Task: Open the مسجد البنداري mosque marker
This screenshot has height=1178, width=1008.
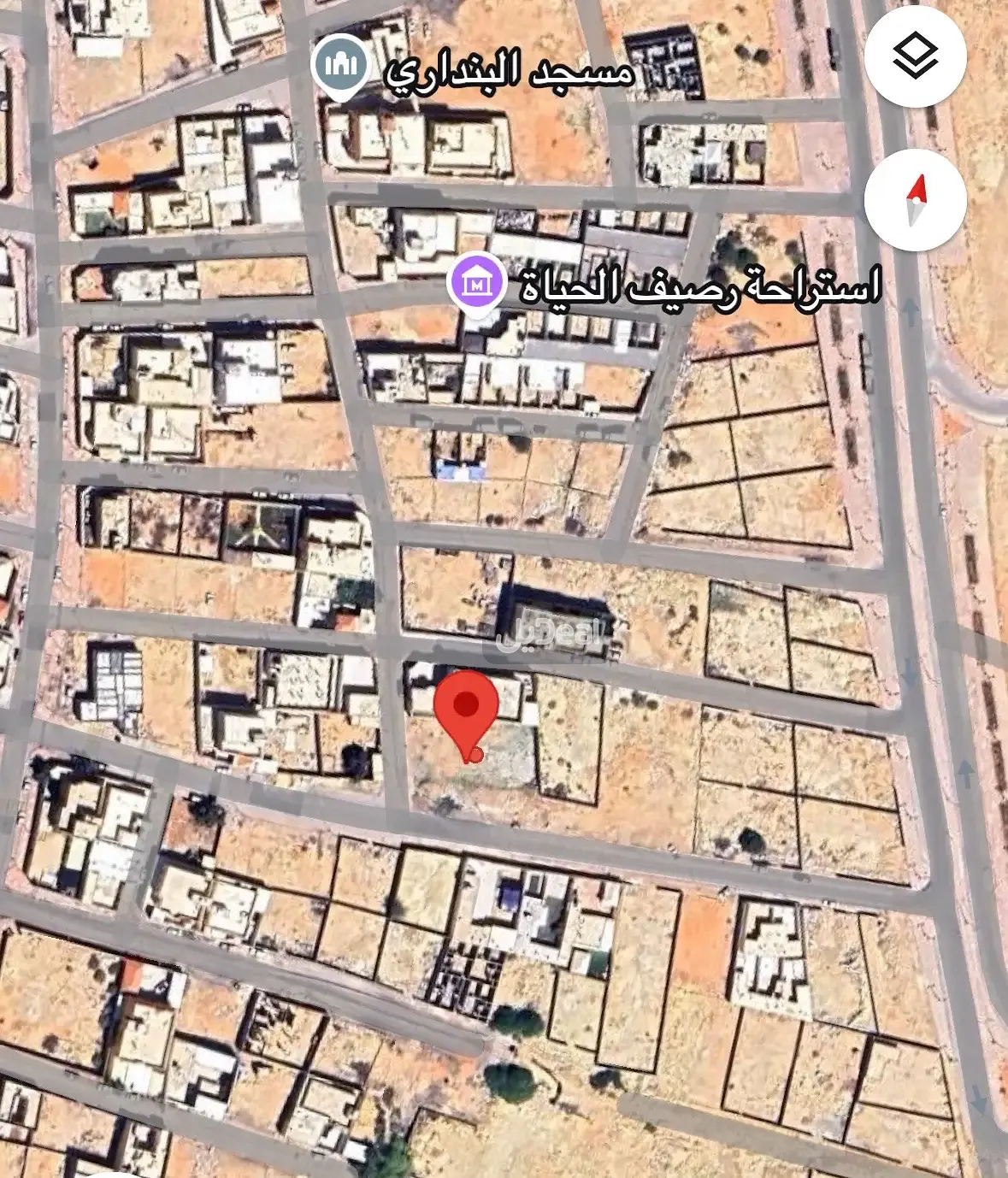Action: point(339,65)
